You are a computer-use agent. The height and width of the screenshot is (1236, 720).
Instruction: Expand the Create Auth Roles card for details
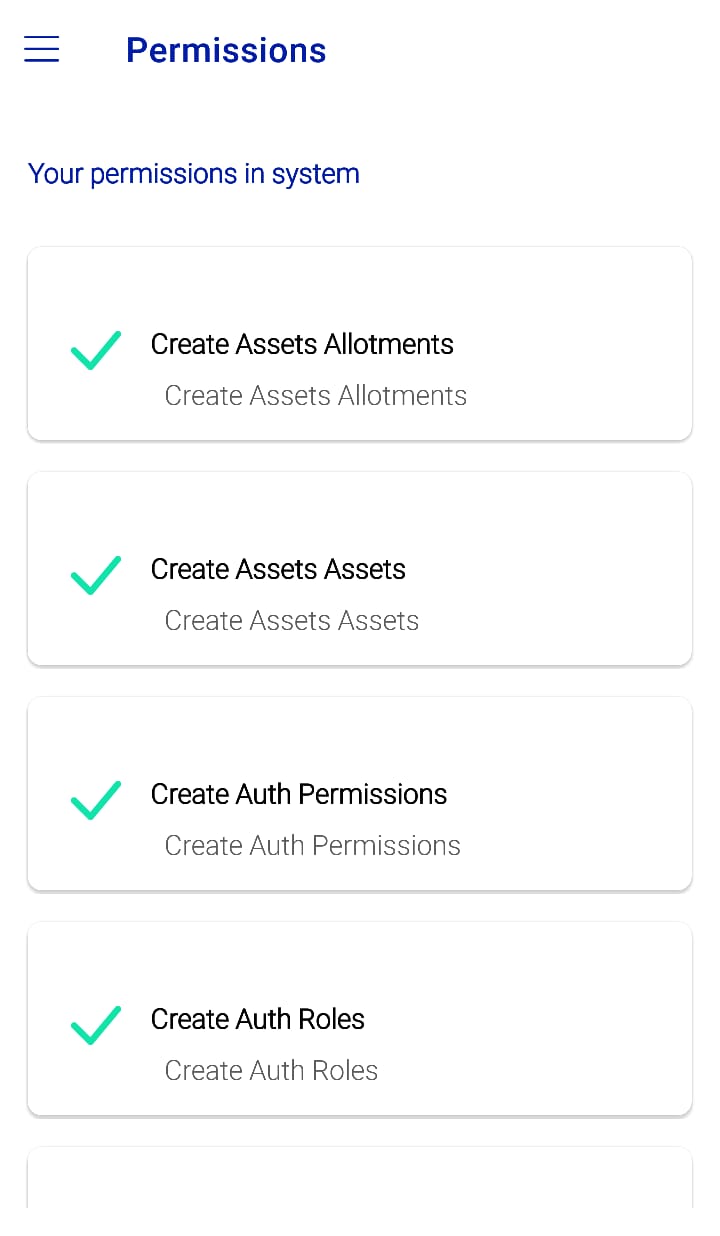pos(360,1018)
